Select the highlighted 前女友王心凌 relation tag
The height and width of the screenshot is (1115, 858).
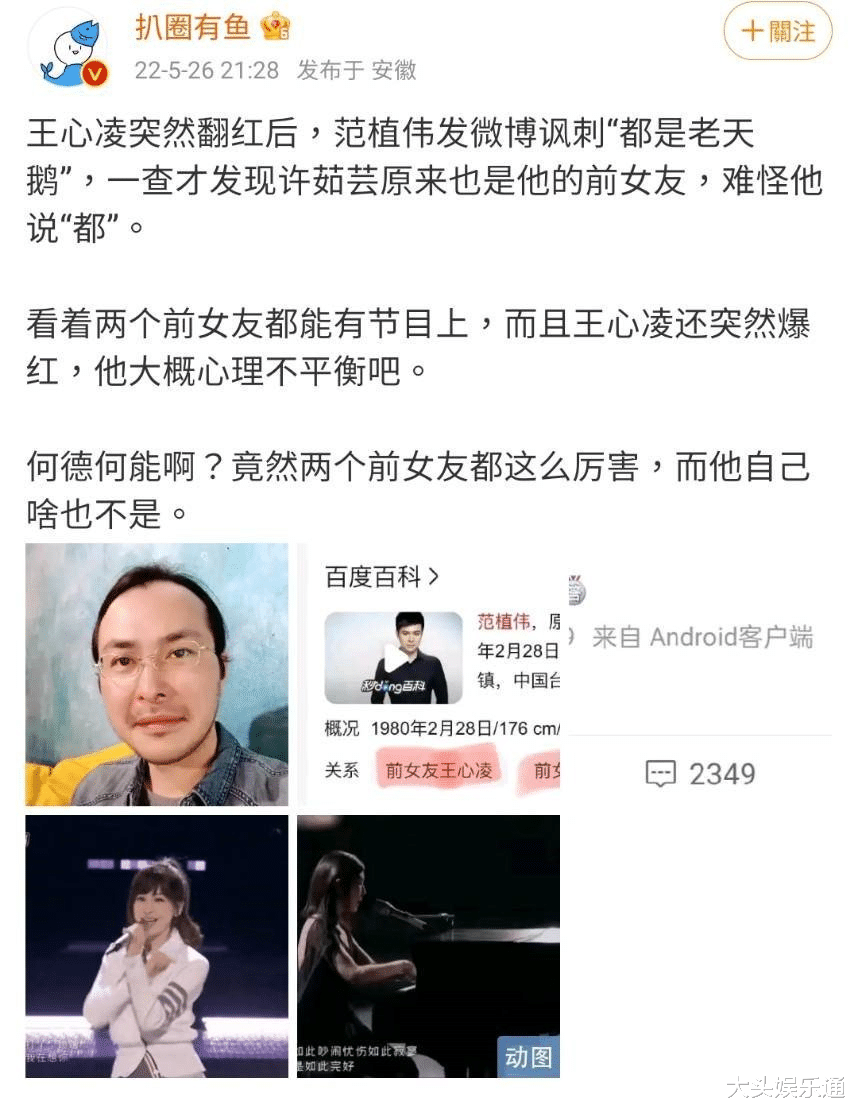[x=441, y=772]
